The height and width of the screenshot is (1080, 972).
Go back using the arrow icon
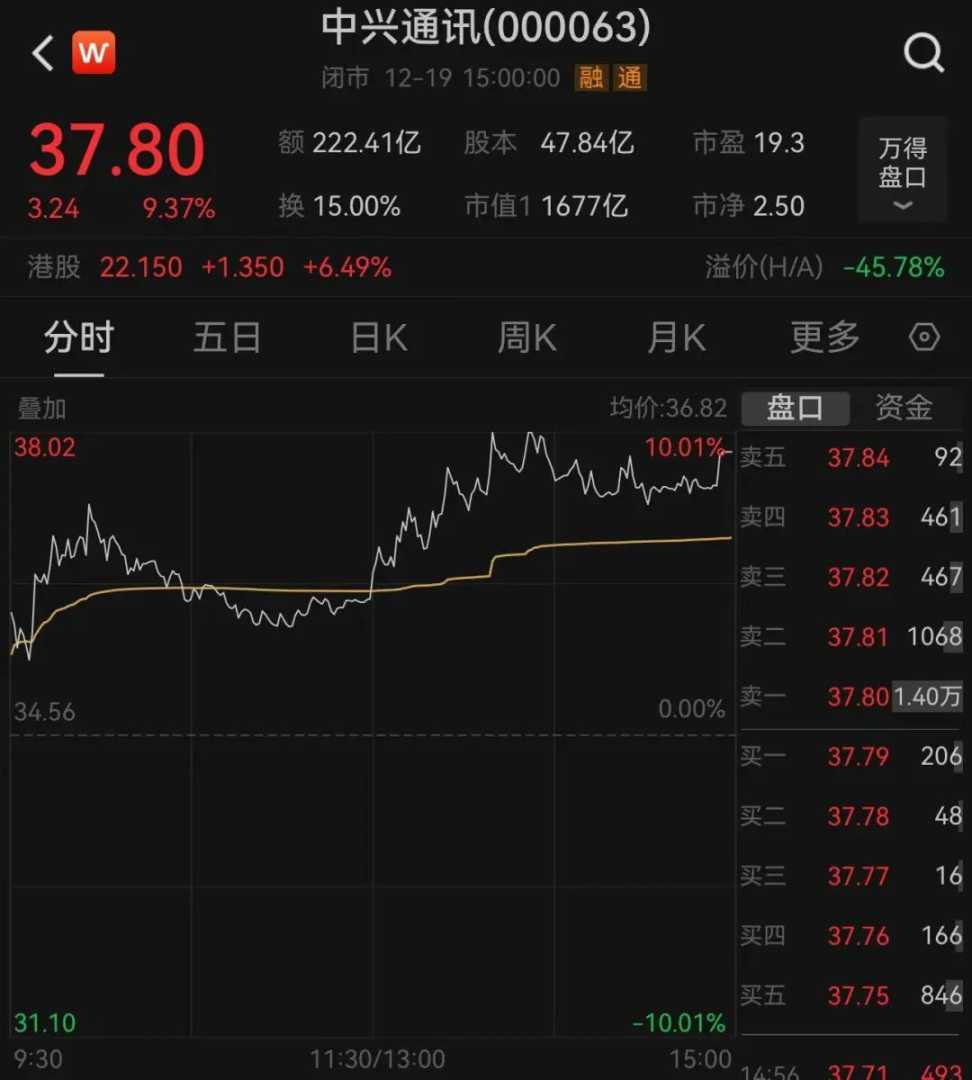42,53
